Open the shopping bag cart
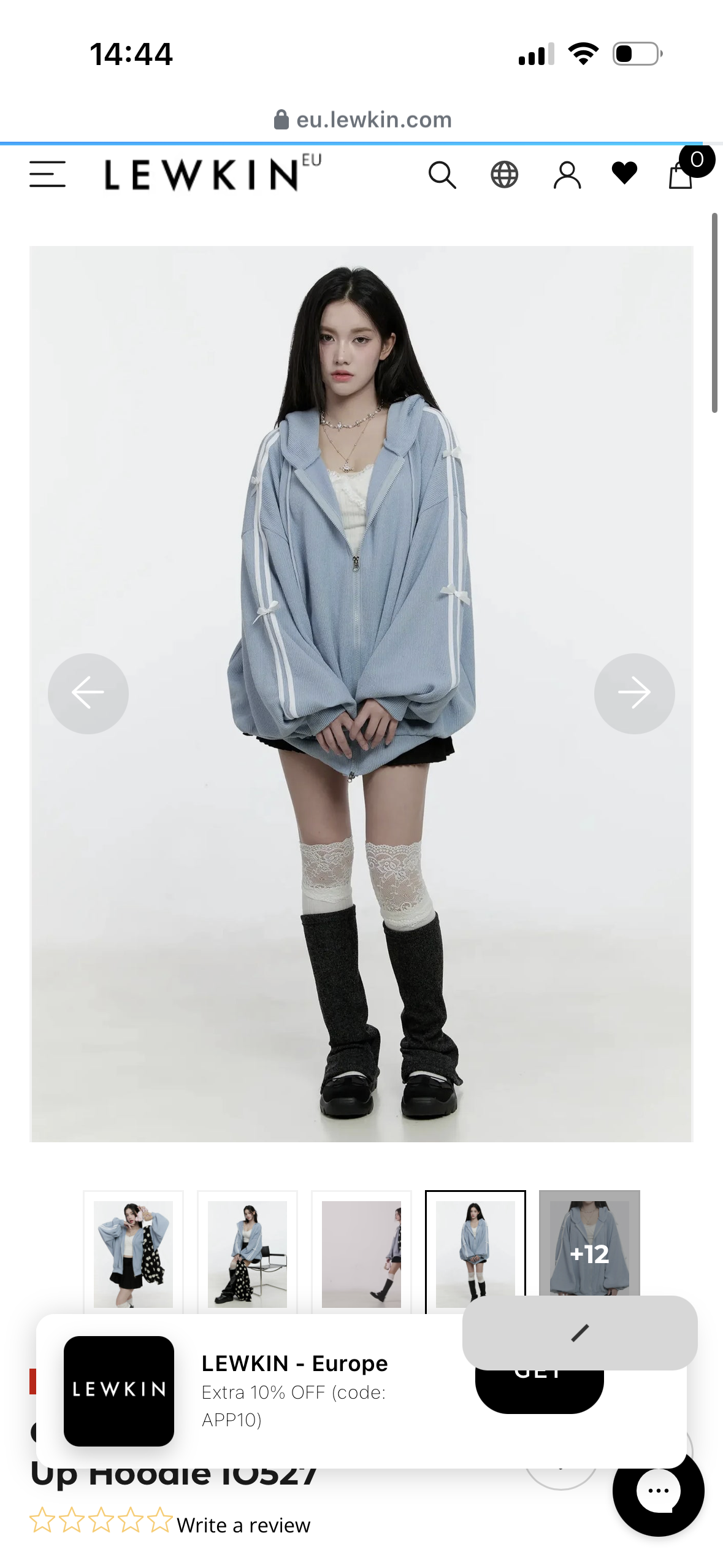 pos(681,175)
